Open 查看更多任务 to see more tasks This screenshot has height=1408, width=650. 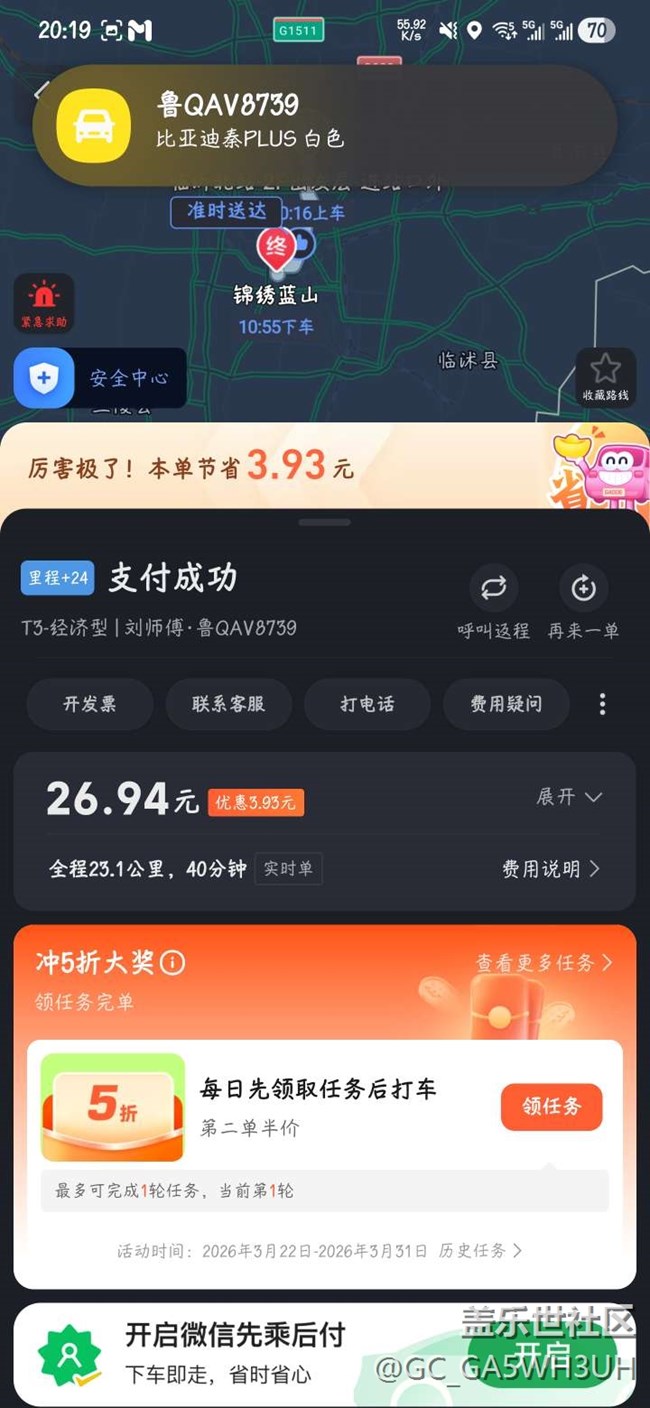pos(544,963)
